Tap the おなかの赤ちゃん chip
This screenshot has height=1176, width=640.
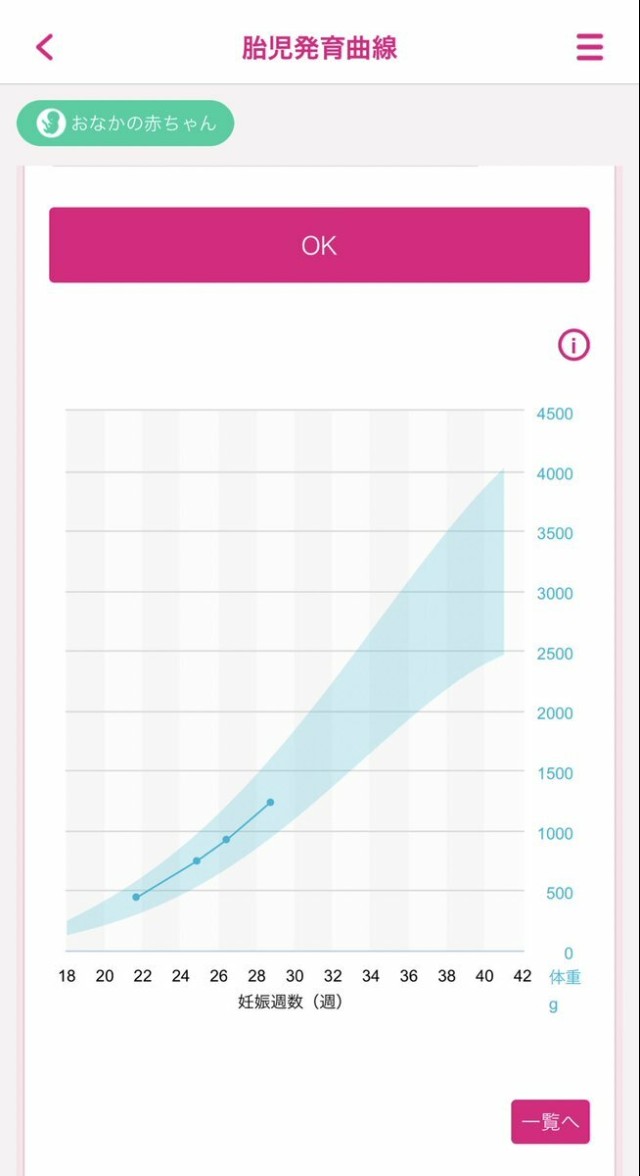(125, 123)
